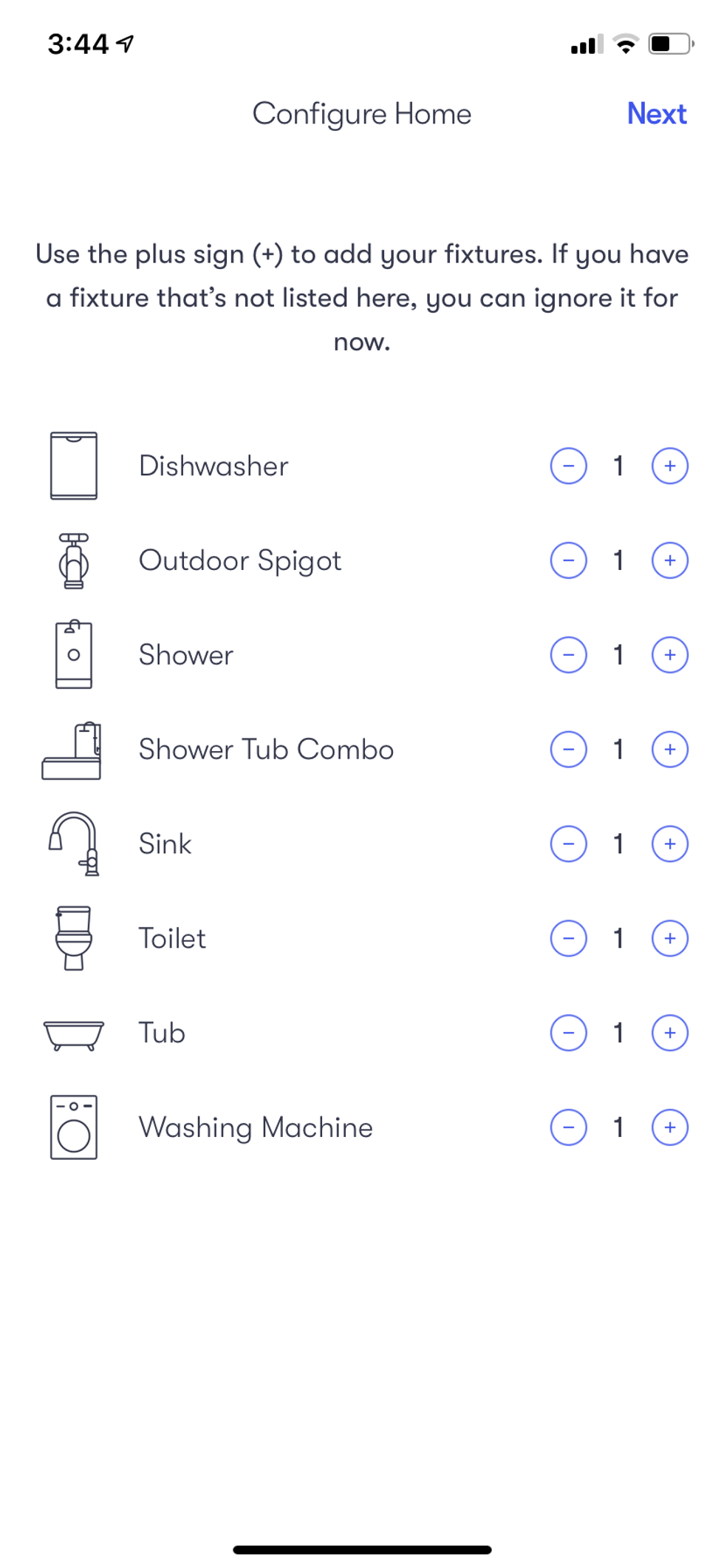Viewport: 724px width, 1568px height.
Task: Tap the Configure Home title
Action: (362, 113)
